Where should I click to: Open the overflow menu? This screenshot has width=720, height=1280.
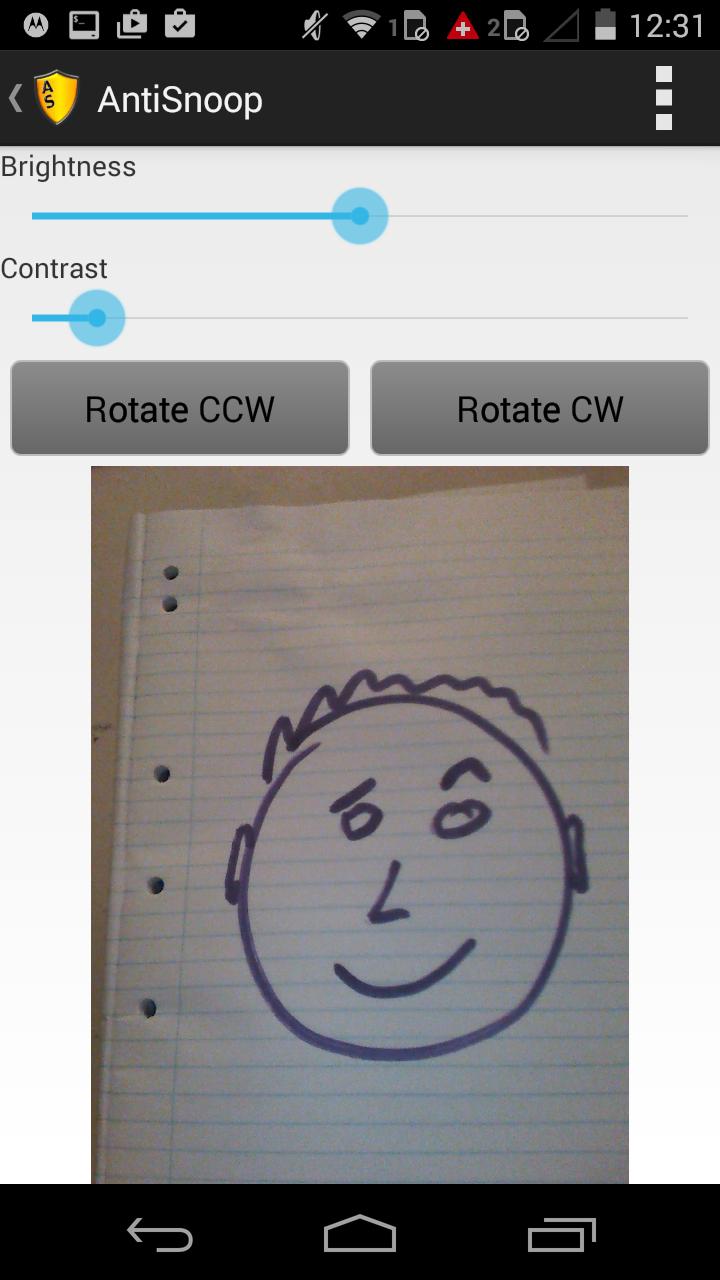point(663,99)
